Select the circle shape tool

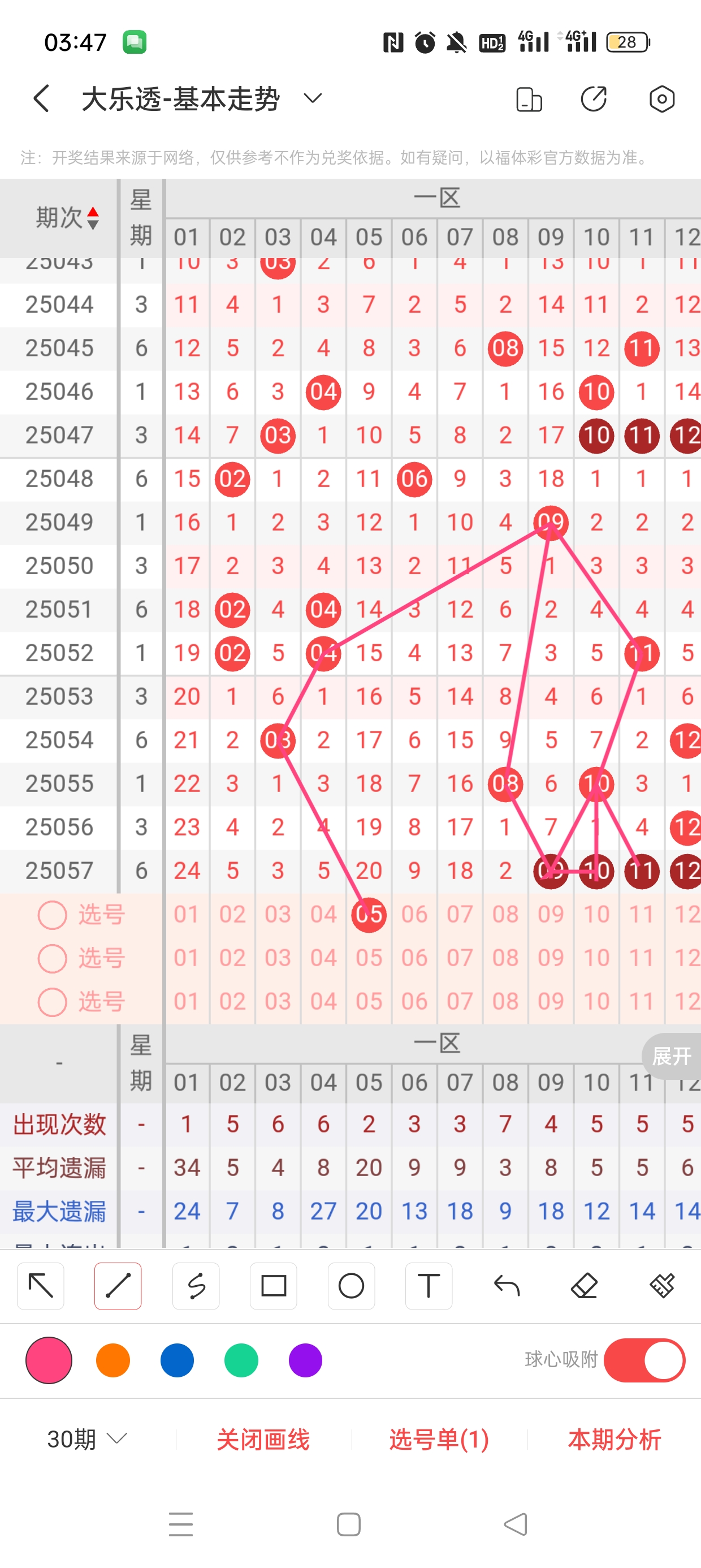[x=351, y=1286]
